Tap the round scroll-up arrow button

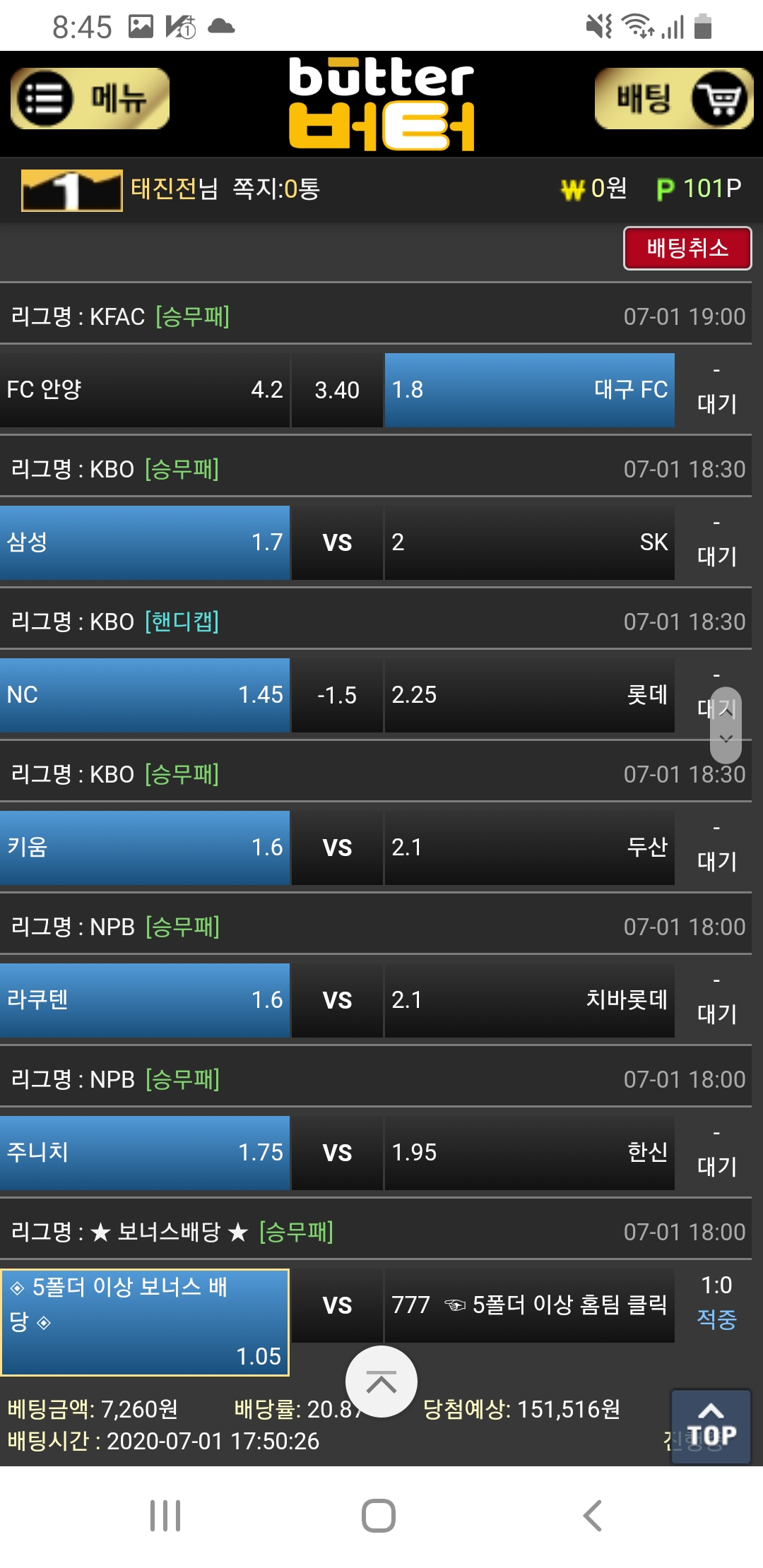(381, 1382)
